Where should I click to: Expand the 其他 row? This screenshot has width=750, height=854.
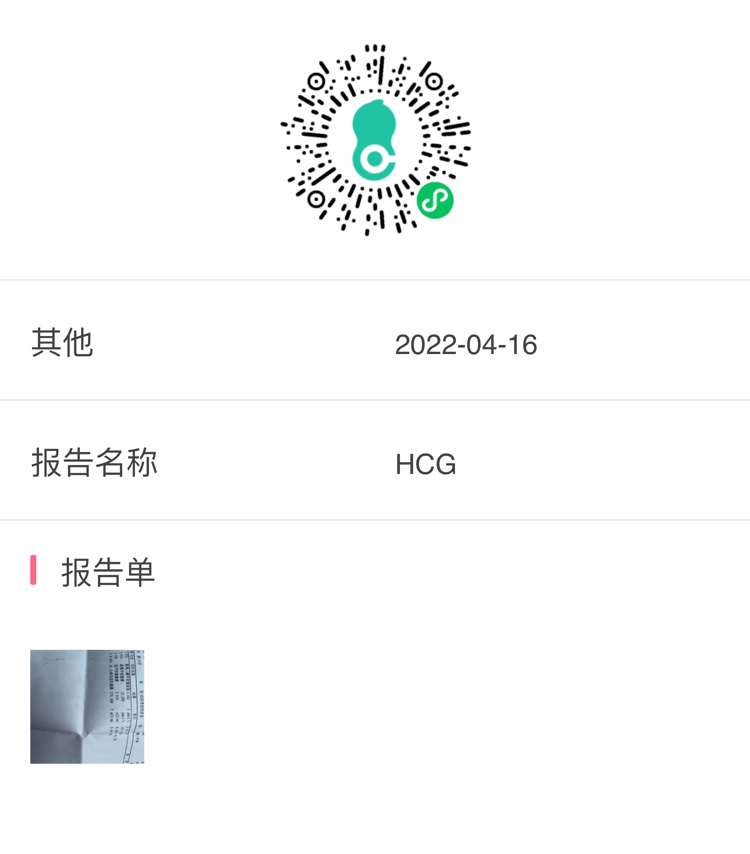pyautogui.click(x=375, y=343)
